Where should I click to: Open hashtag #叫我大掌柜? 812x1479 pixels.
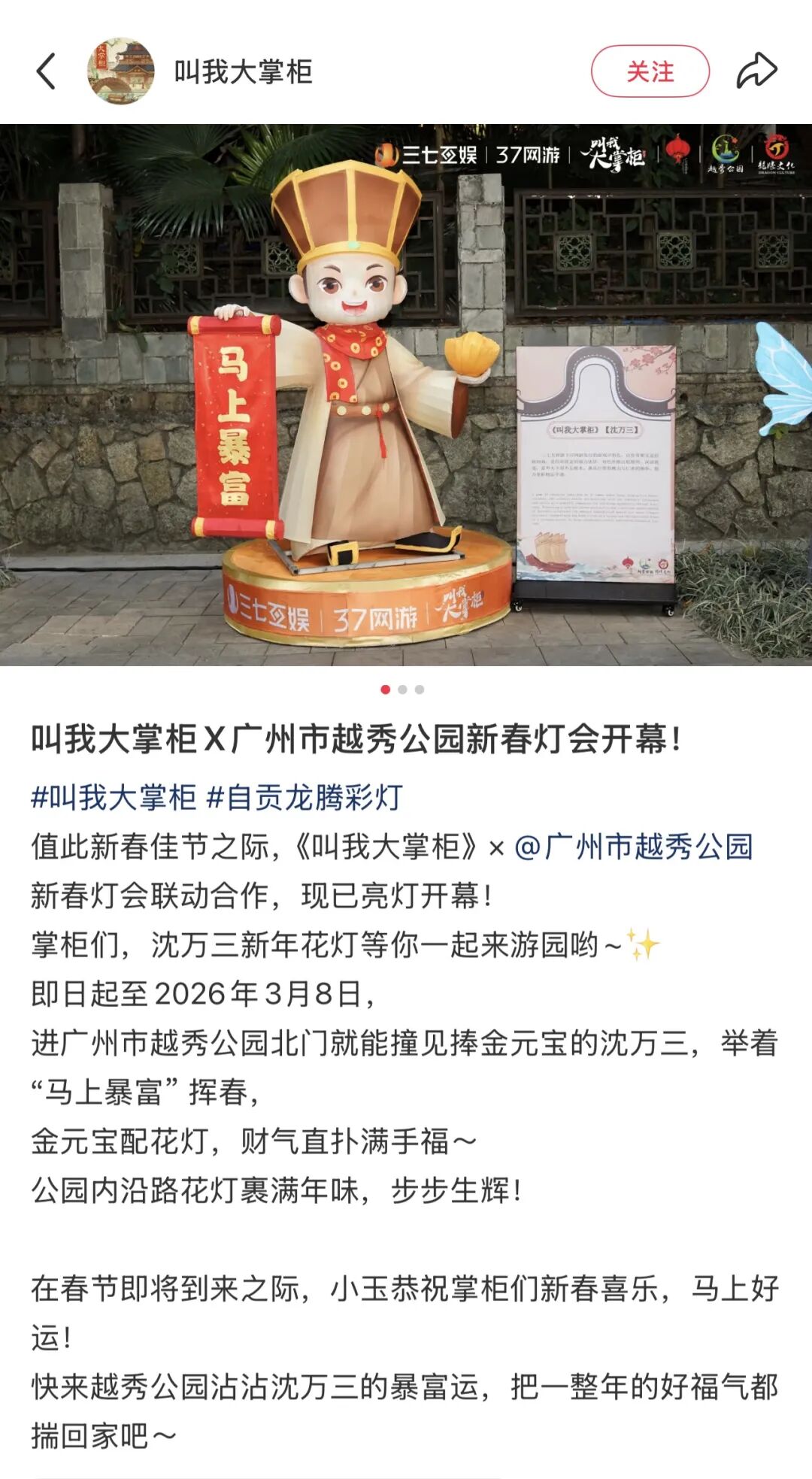point(114,797)
